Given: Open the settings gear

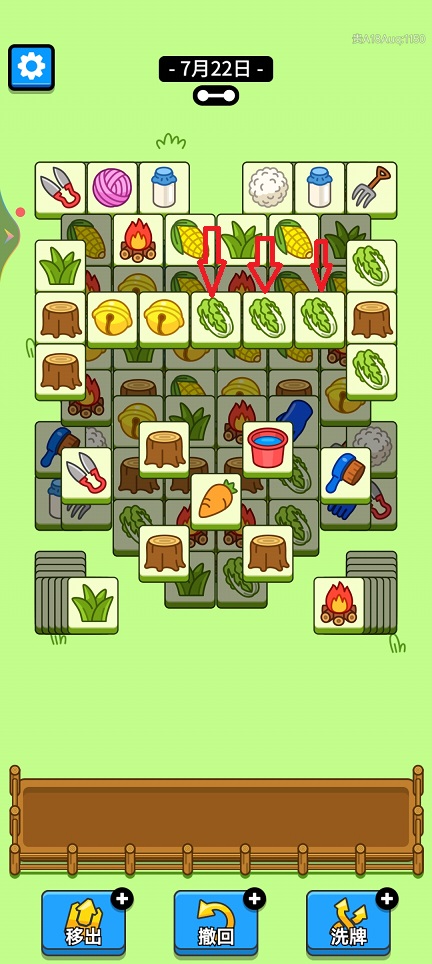Looking at the screenshot, I should click(x=31, y=67).
